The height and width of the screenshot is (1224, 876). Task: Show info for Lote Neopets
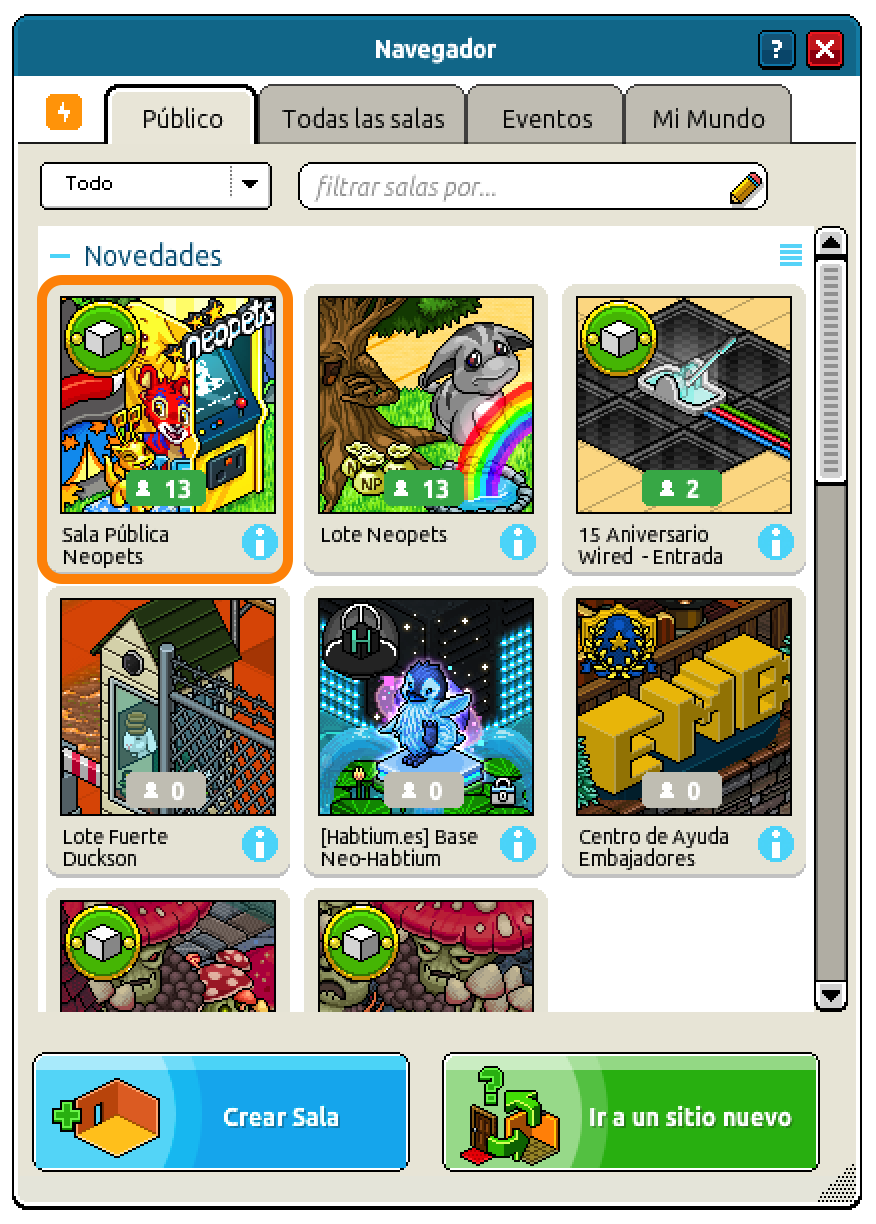pyautogui.click(x=517, y=542)
